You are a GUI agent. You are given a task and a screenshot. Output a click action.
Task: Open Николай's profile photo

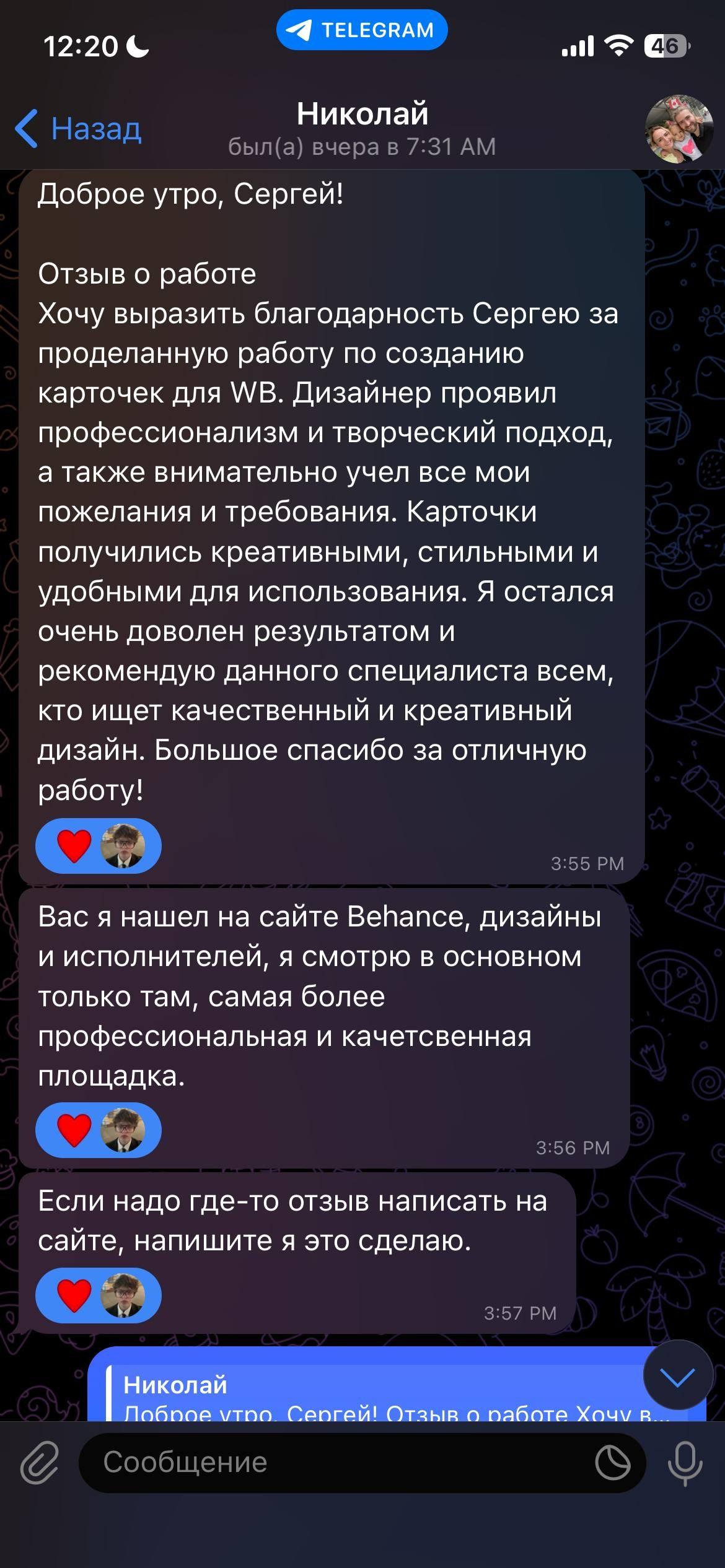[x=679, y=129]
